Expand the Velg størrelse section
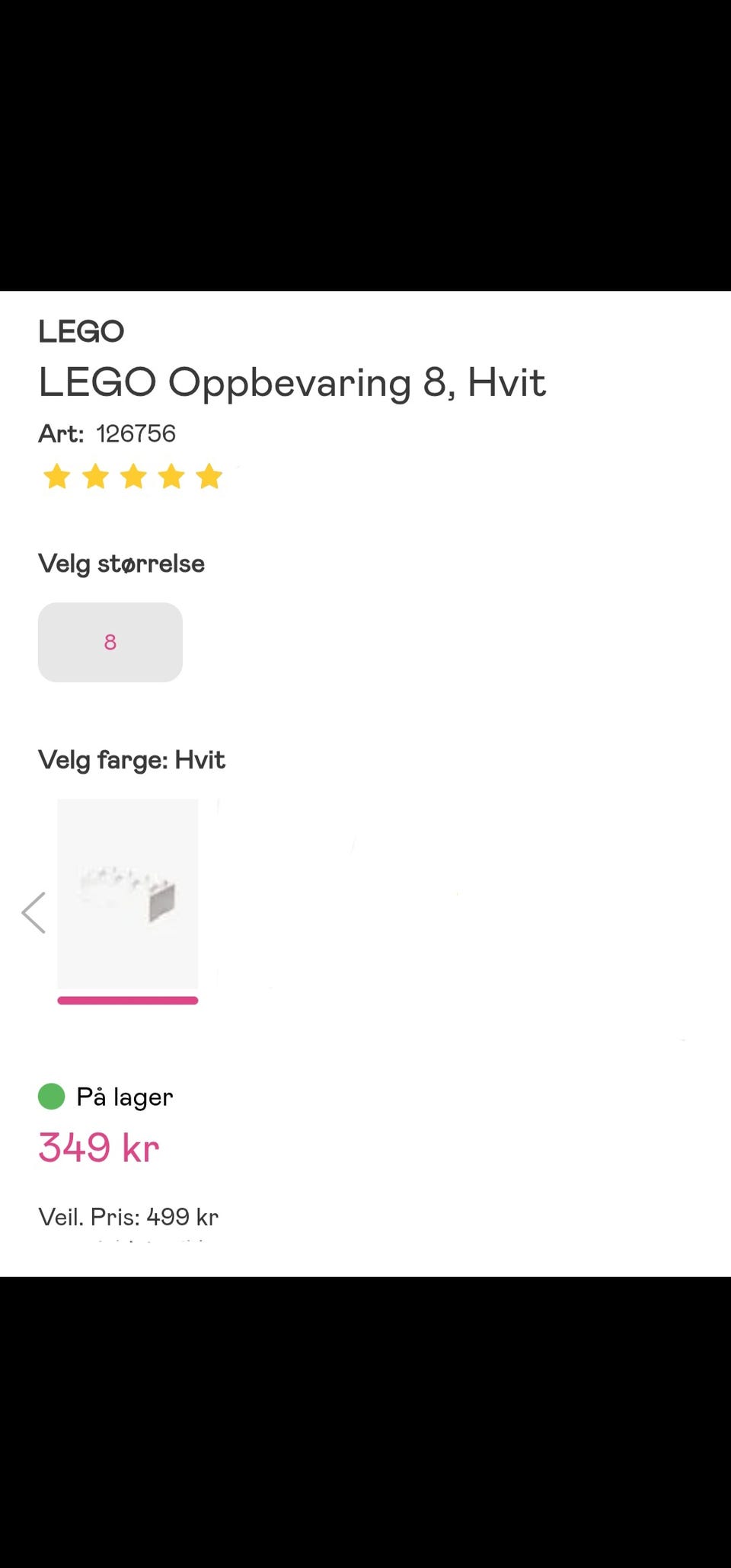Image resolution: width=731 pixels, height=1568 pixels. tap(121, 564)
